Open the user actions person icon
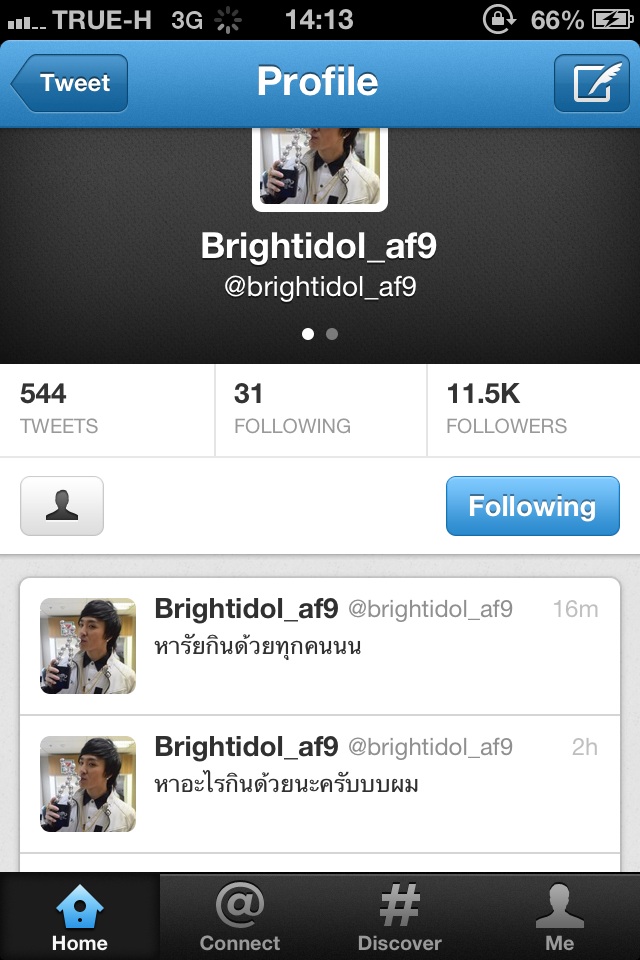 tap(62, 506)
